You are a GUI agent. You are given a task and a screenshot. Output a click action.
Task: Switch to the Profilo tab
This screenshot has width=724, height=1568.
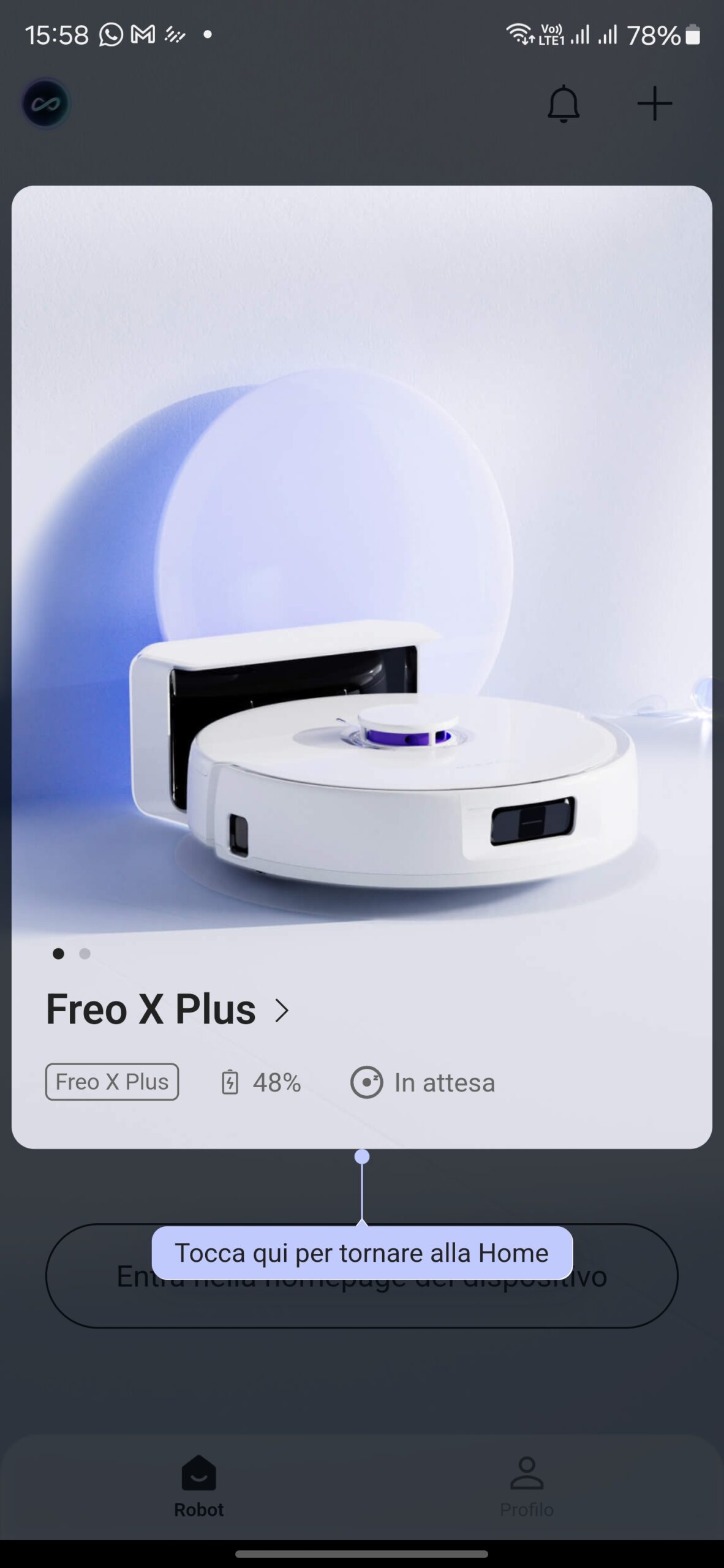[526, 1487]
